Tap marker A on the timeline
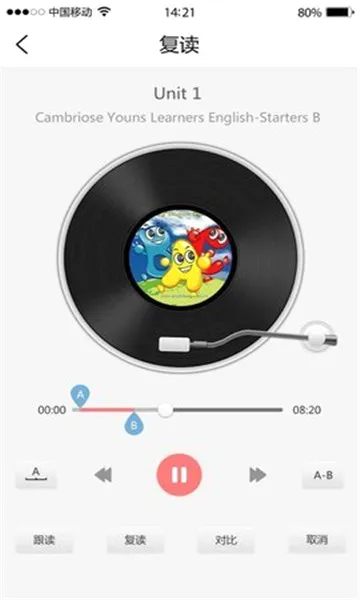The height and width of the screenshot is (600, 360). [80, 395]
